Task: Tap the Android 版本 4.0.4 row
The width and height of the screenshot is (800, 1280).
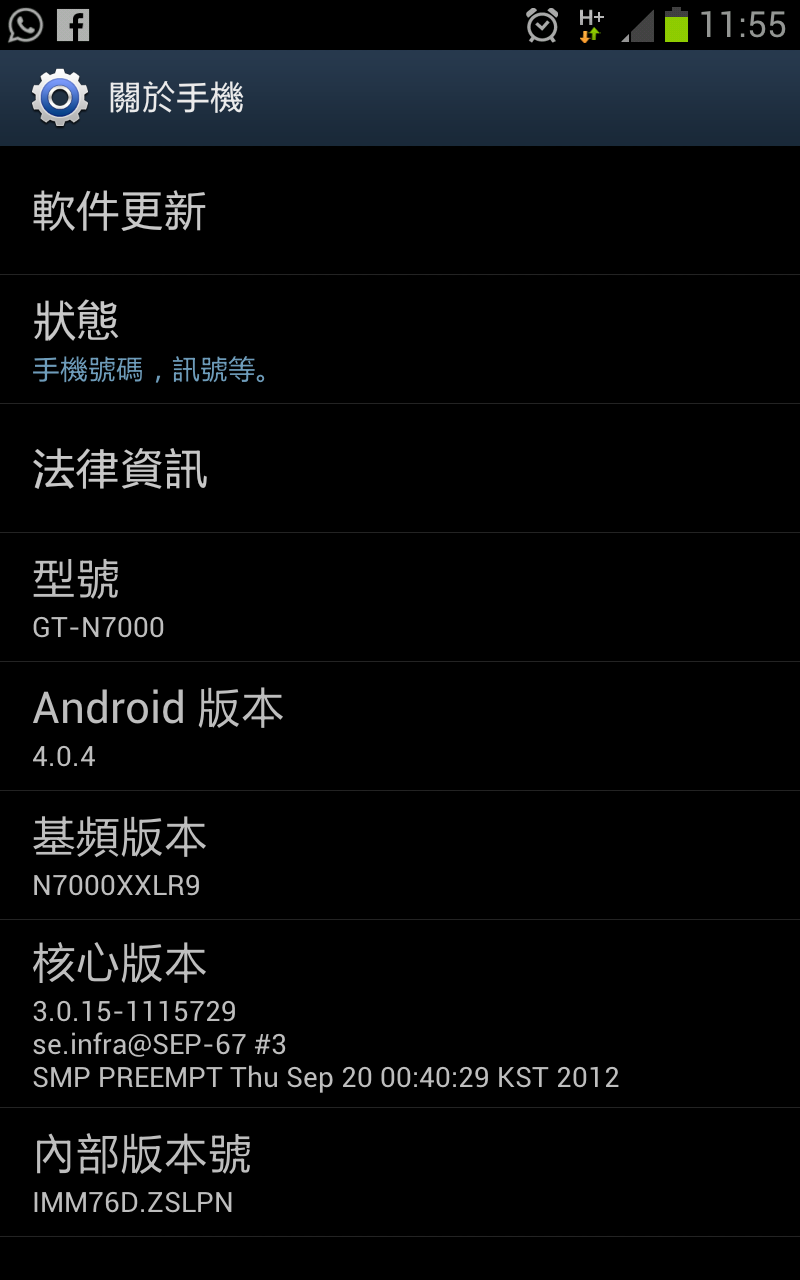Action: 400,727
